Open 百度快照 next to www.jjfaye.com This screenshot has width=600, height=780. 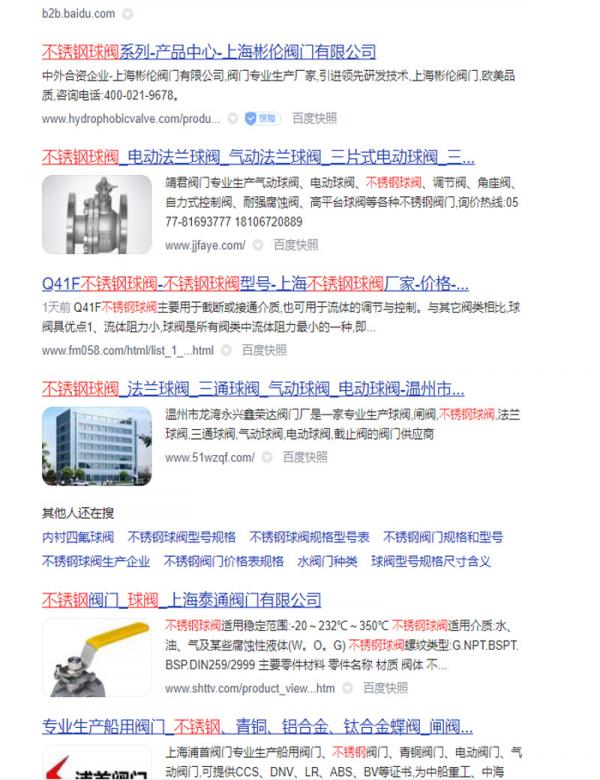point(295,245)
